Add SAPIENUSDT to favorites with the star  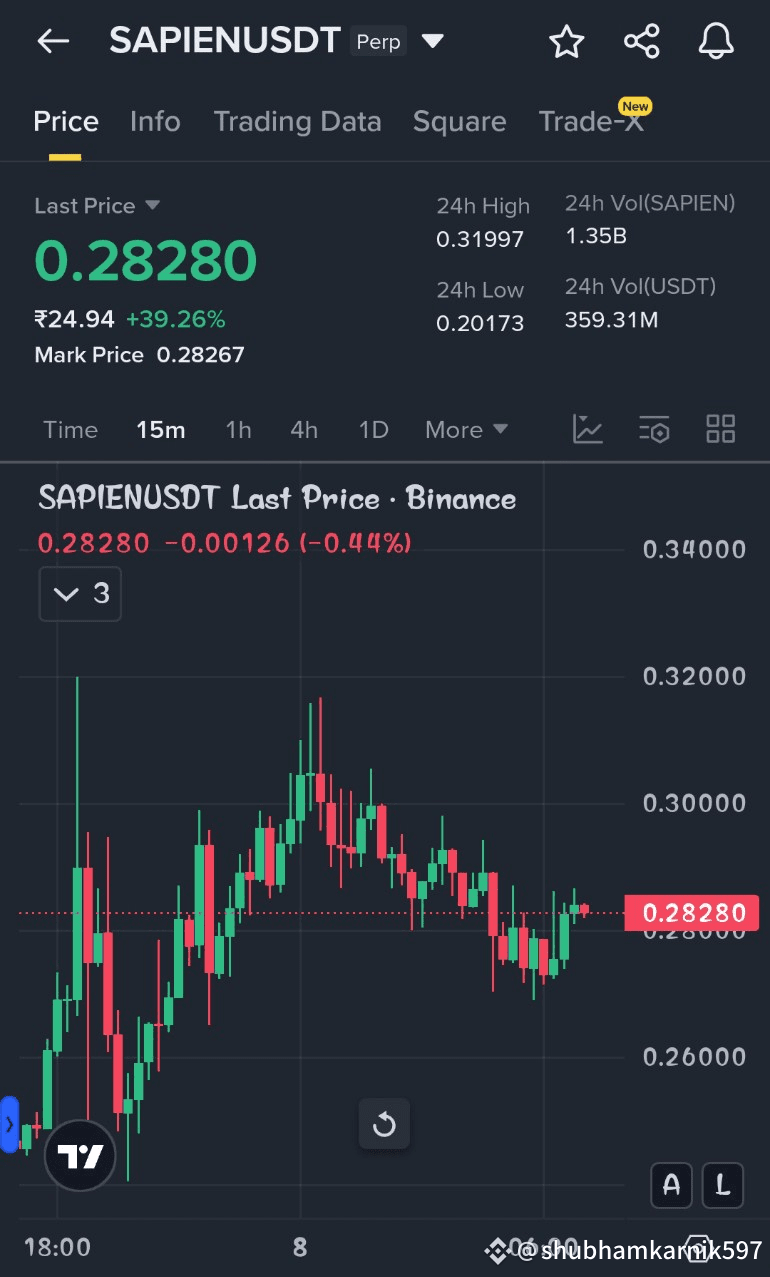[566, 42]
